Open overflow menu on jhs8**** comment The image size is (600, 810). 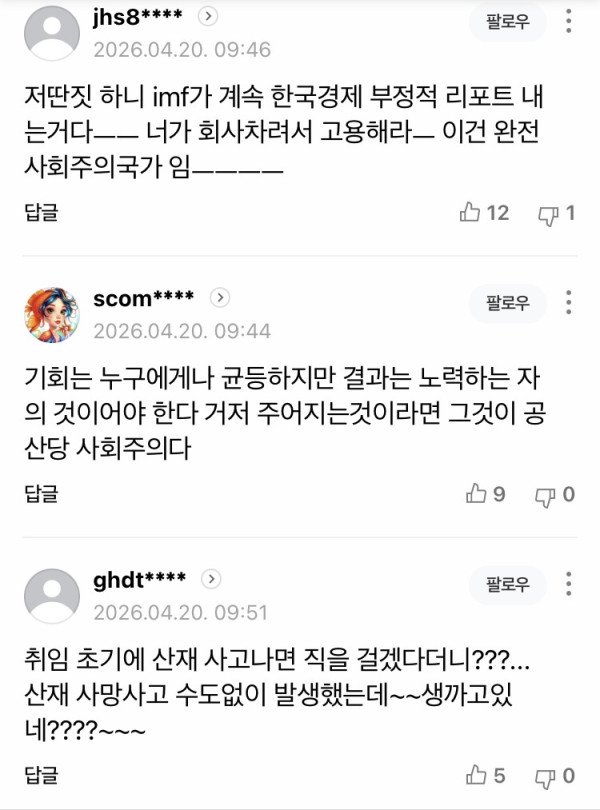[567, 22]
